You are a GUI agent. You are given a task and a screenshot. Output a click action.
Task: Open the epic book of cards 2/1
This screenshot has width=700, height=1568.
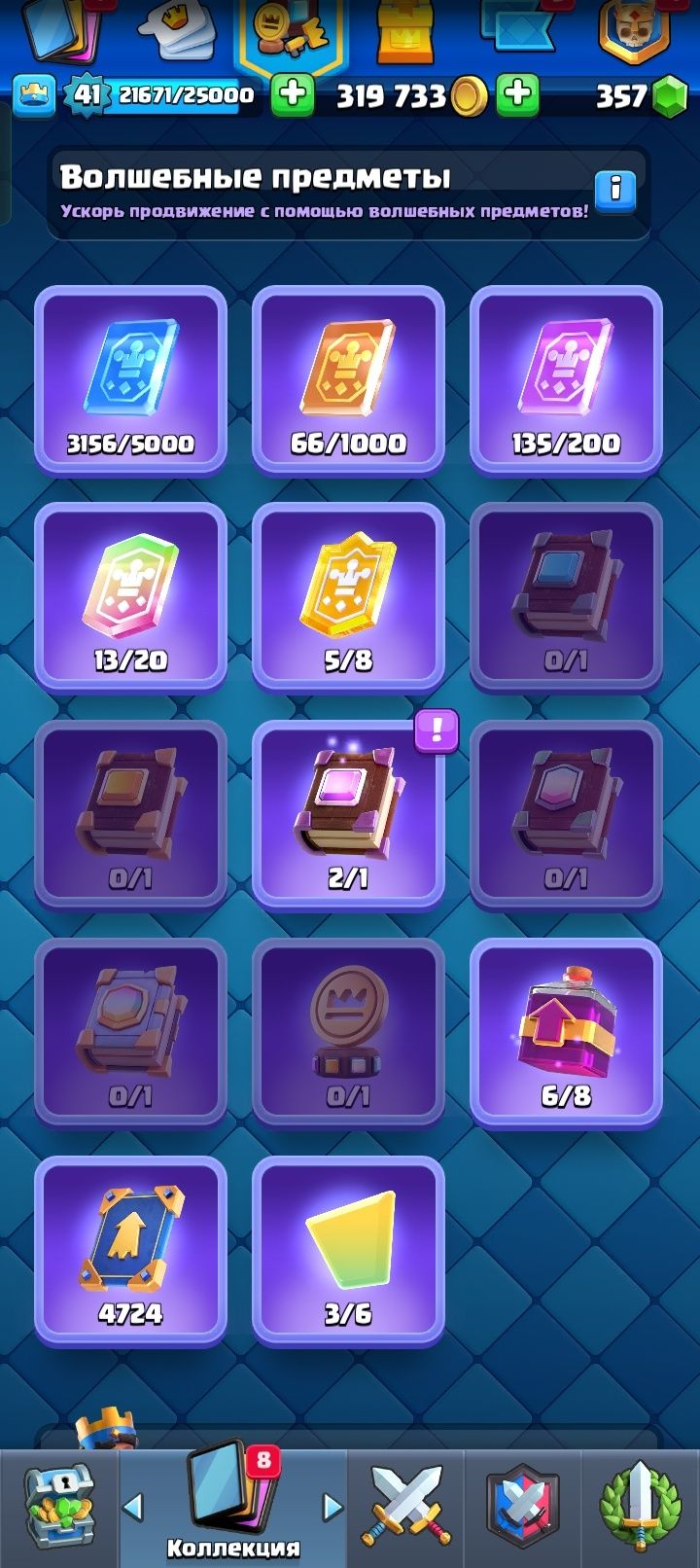point(348,814)
